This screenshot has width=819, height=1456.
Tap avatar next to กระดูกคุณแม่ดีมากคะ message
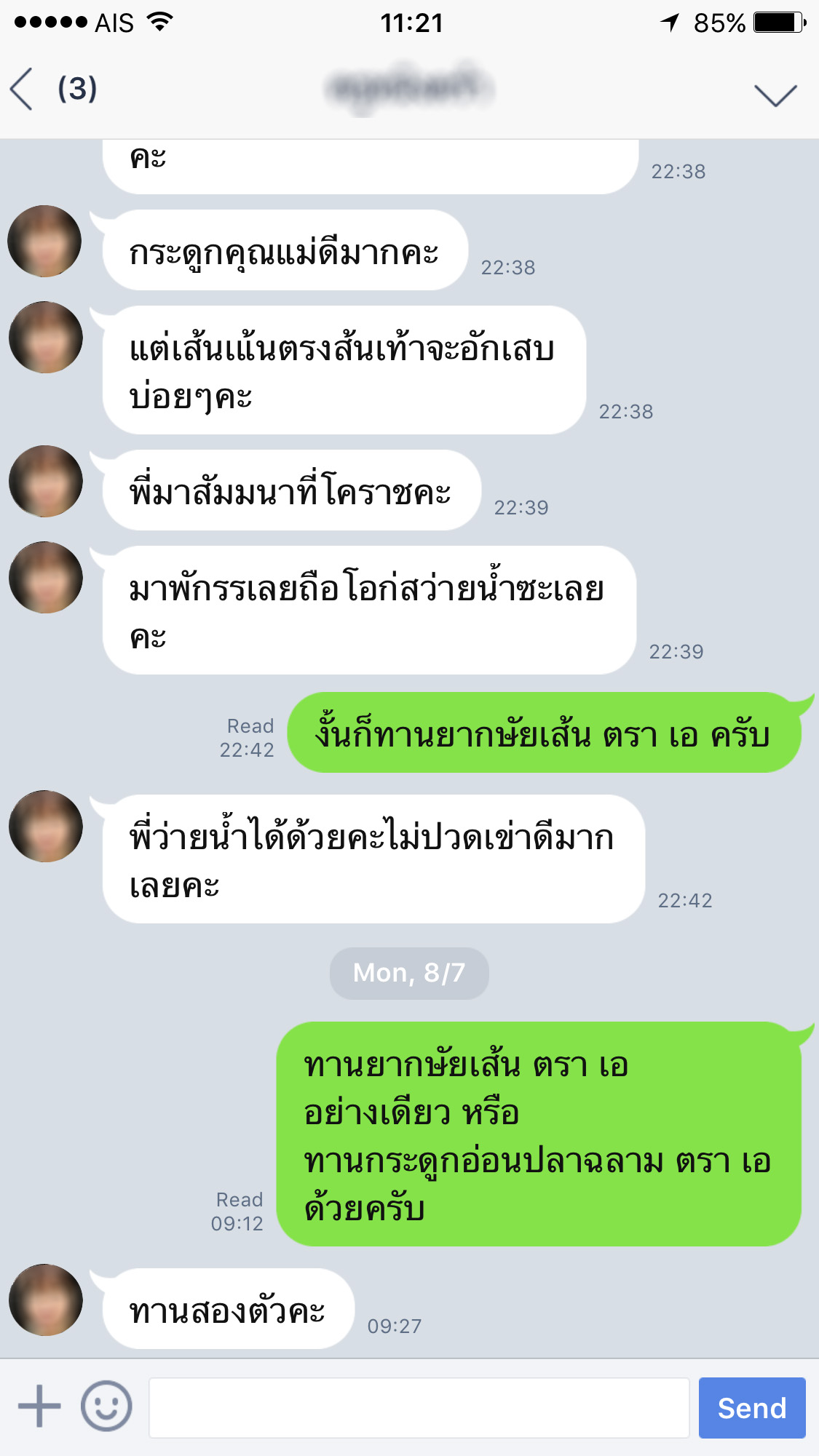pos(45,242)
